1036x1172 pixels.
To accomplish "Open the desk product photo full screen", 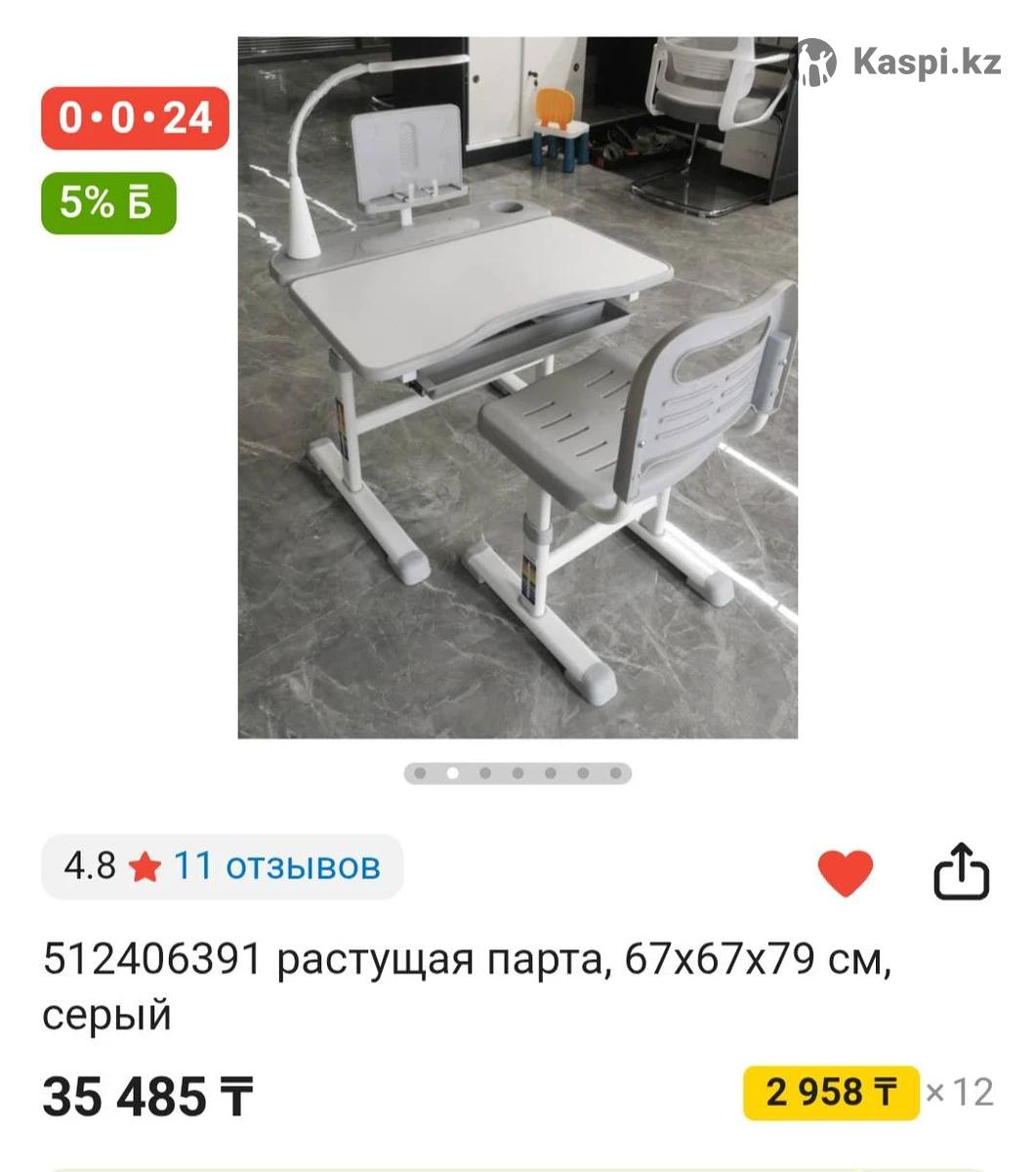I will [x=518, y=387].
